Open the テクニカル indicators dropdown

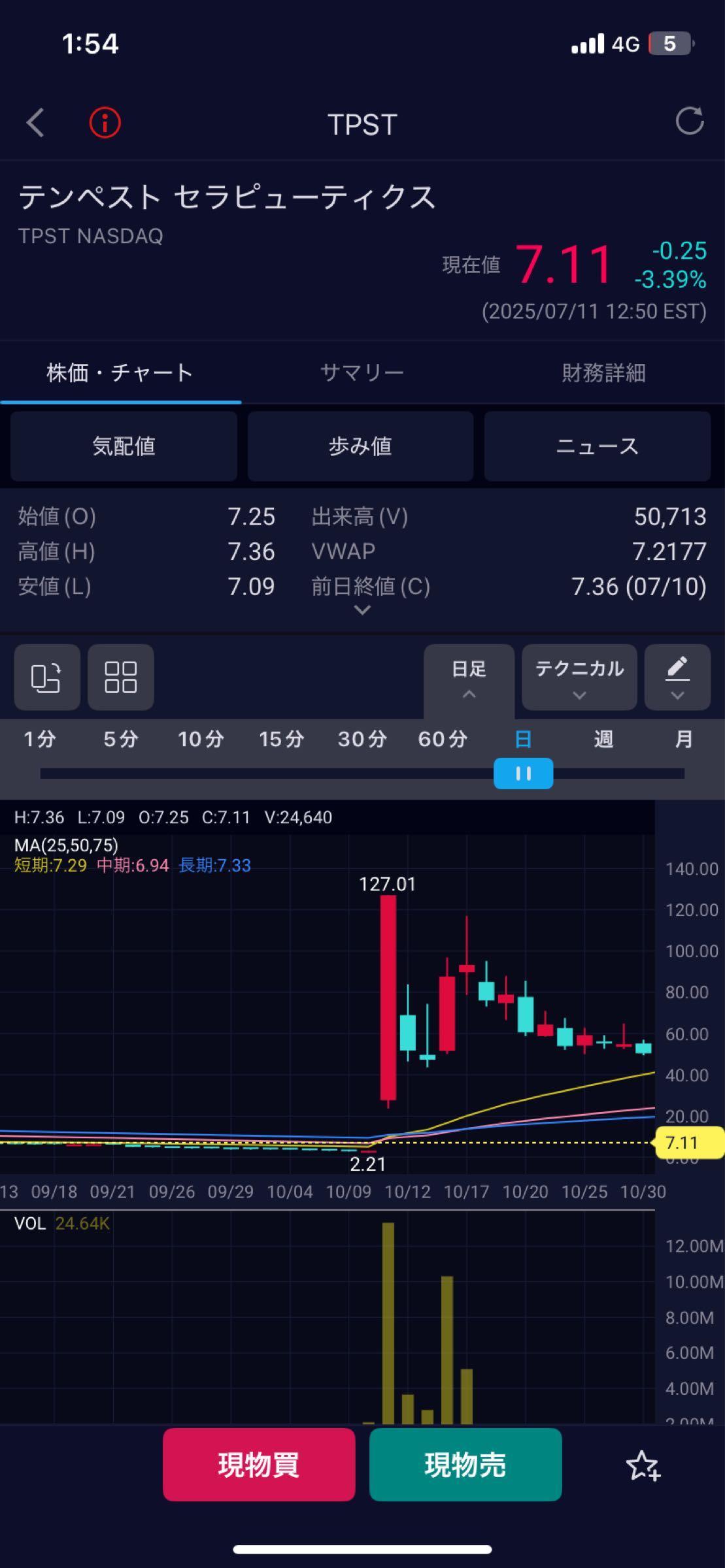coord(578,678)
